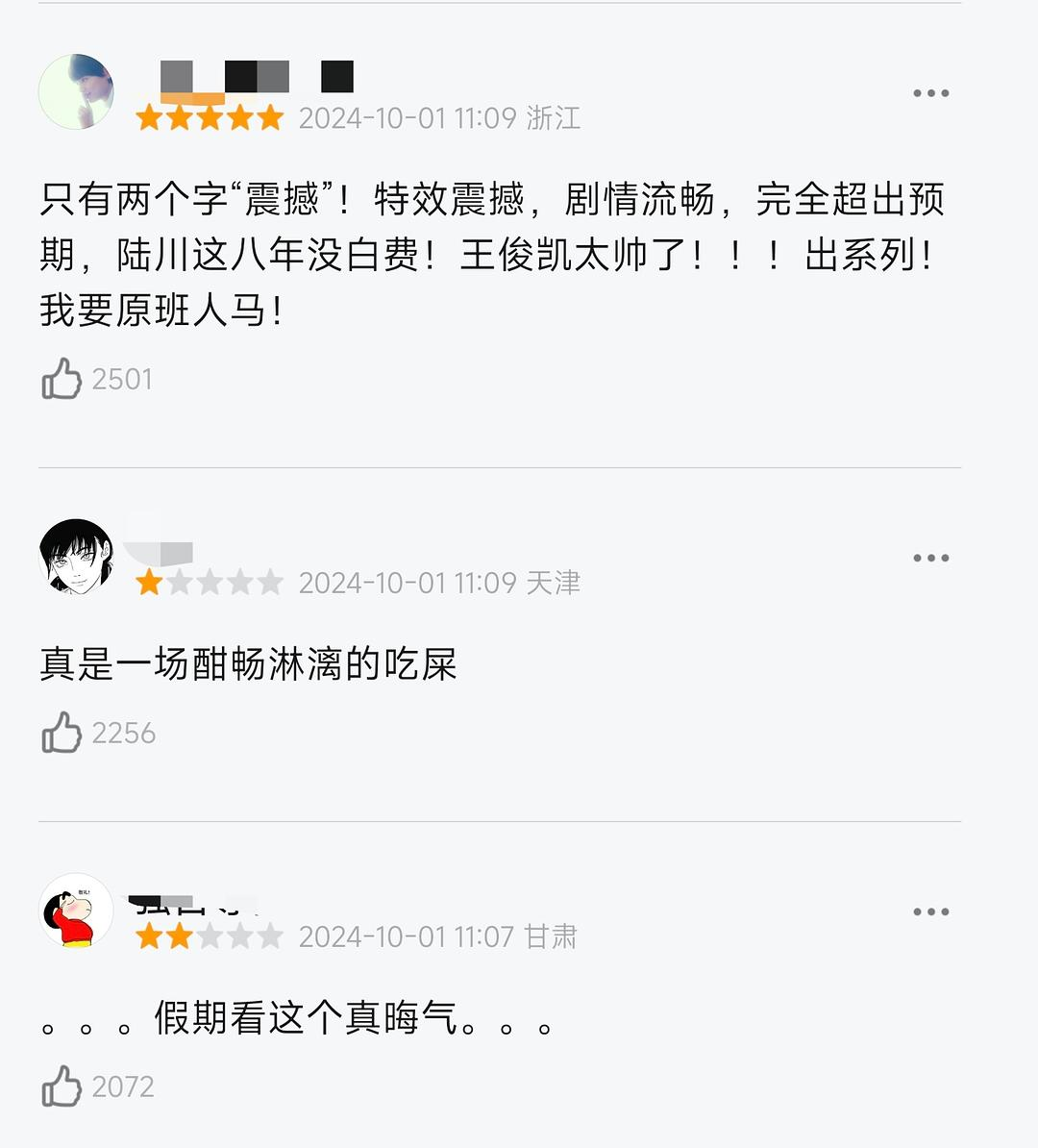Like the review with 2501 likes
This screenshot has width=1038, height=1148.
coord(62,379)
